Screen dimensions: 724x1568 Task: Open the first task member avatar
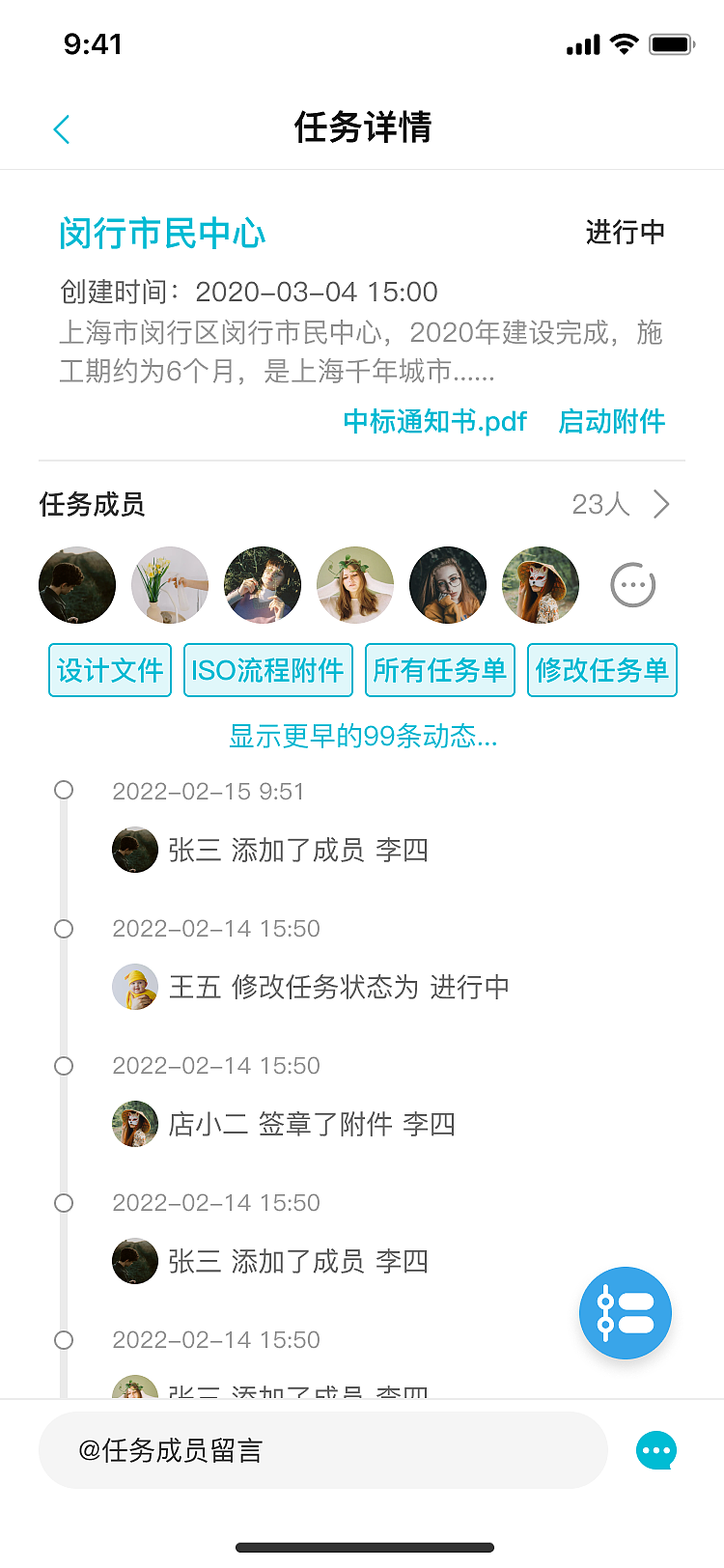[x=77, y=584]
